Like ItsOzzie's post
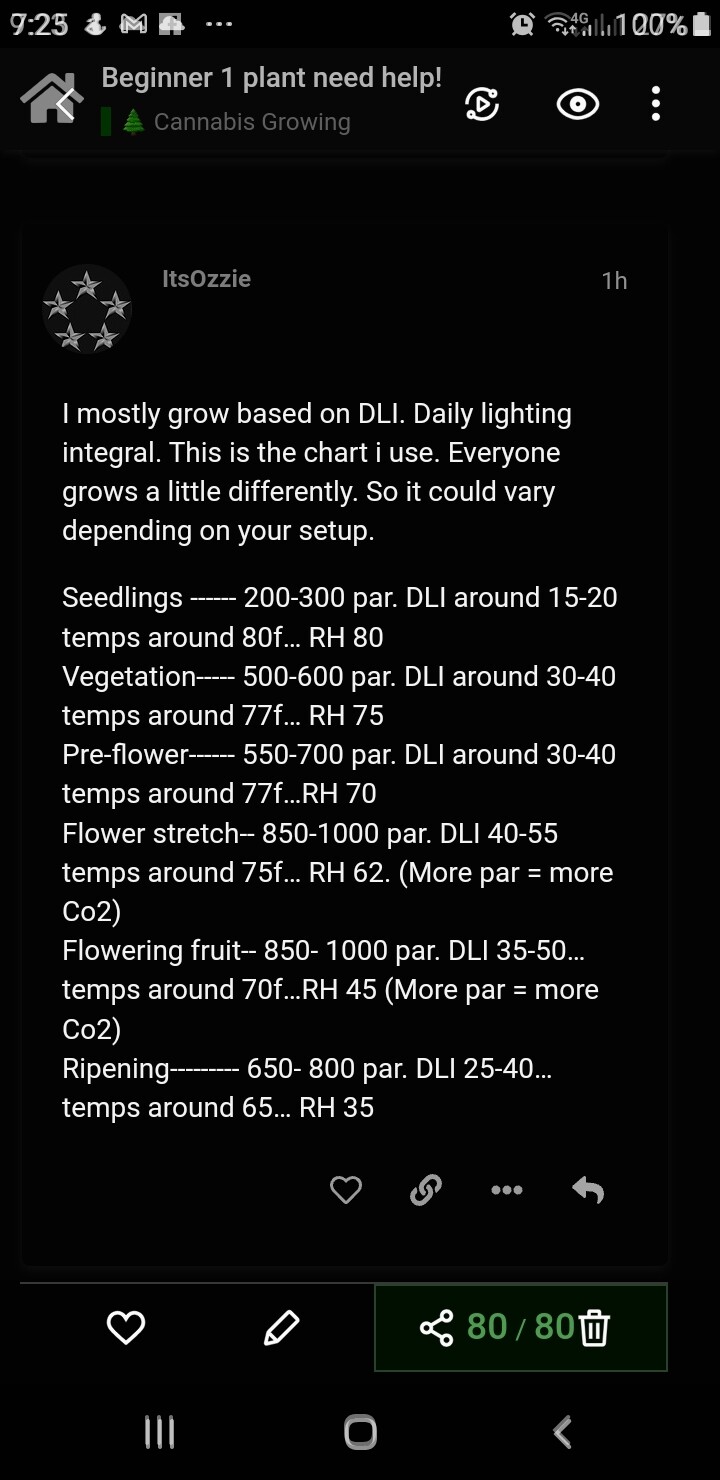Viewport: 720px width, 1480px height. (x=346, y=1190)
